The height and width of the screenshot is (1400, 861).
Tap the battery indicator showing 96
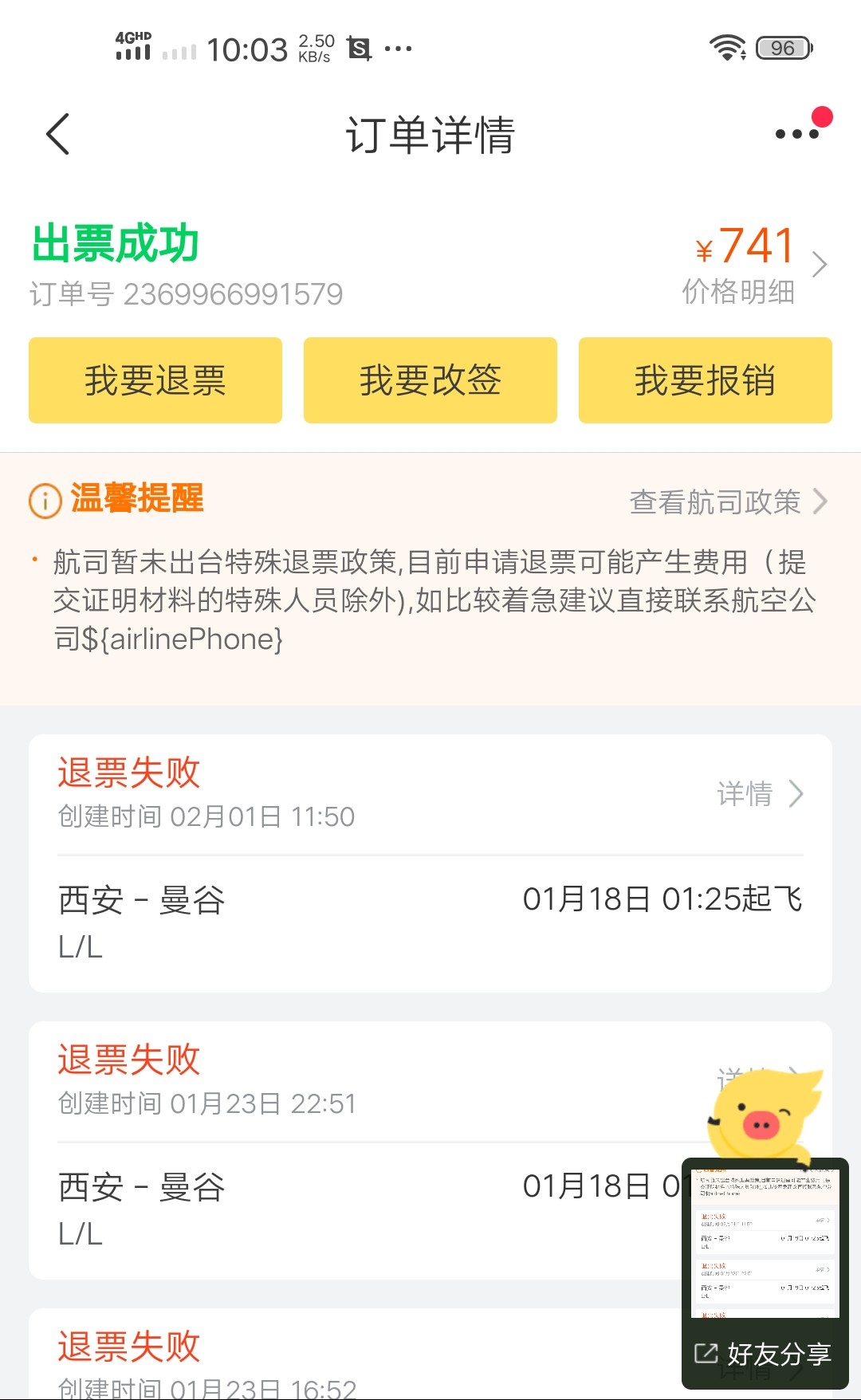[x=783, y=48]
